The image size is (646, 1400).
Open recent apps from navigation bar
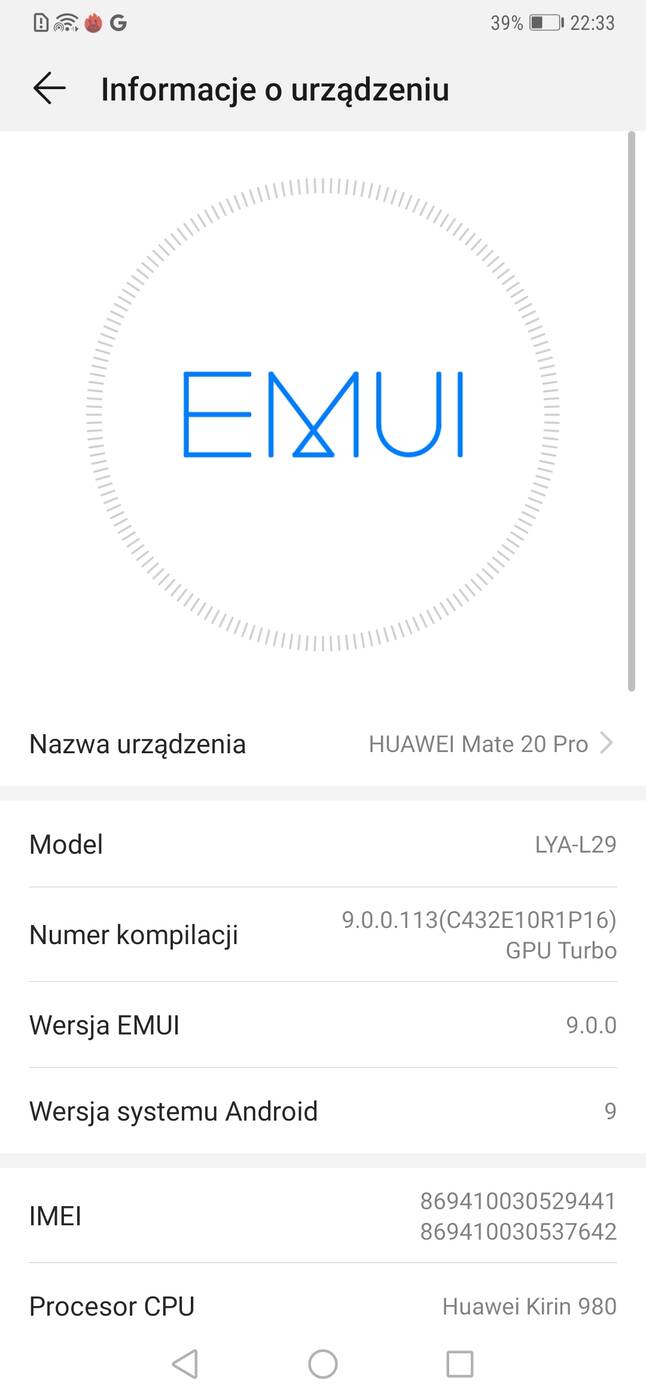point(459,1363)
